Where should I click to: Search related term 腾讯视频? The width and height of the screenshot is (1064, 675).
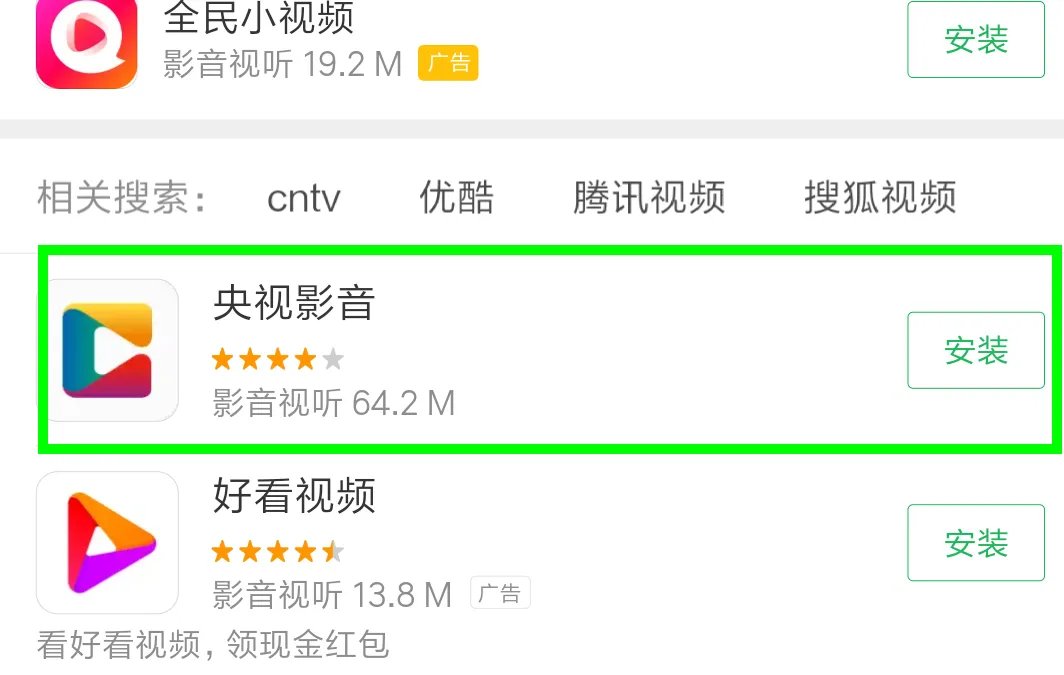click(648, 197)
